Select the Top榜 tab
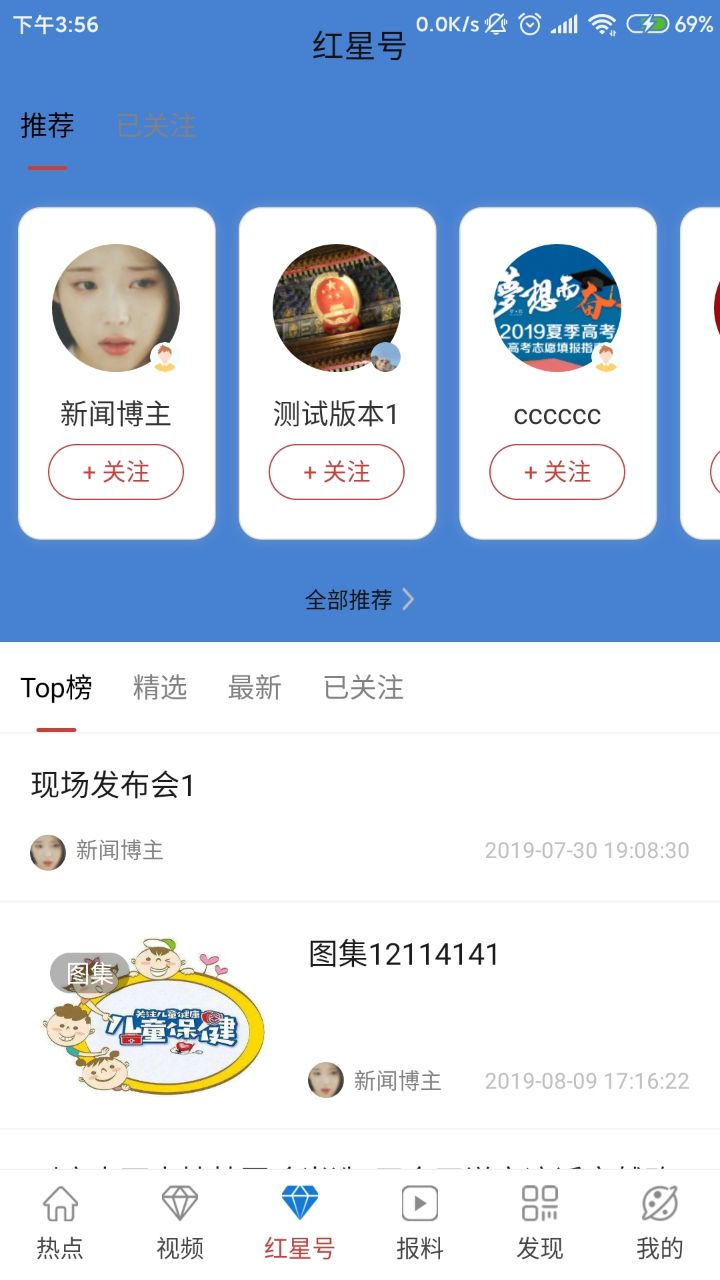720x1280 pixels. 56,688
